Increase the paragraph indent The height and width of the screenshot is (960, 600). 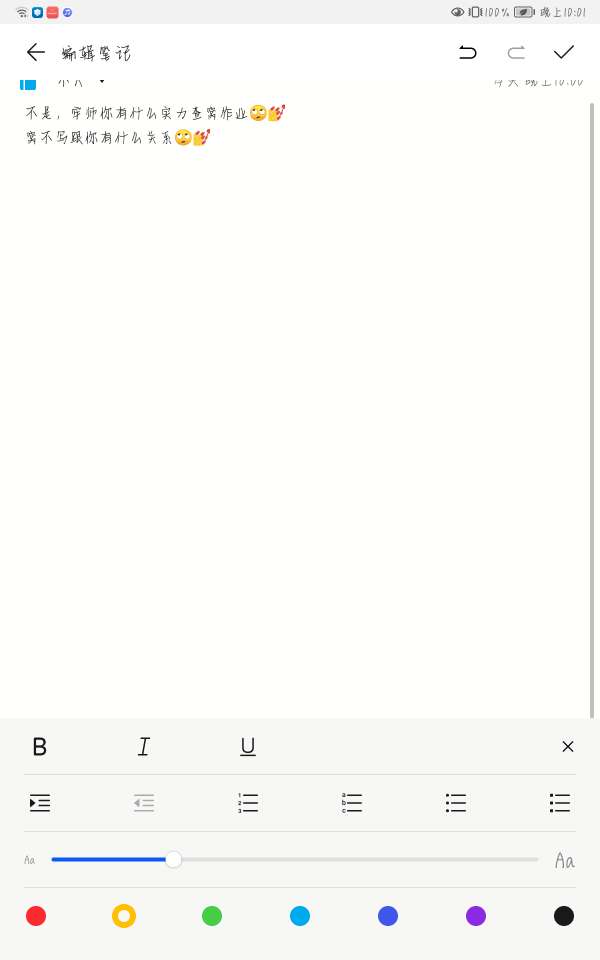(40, 803)
